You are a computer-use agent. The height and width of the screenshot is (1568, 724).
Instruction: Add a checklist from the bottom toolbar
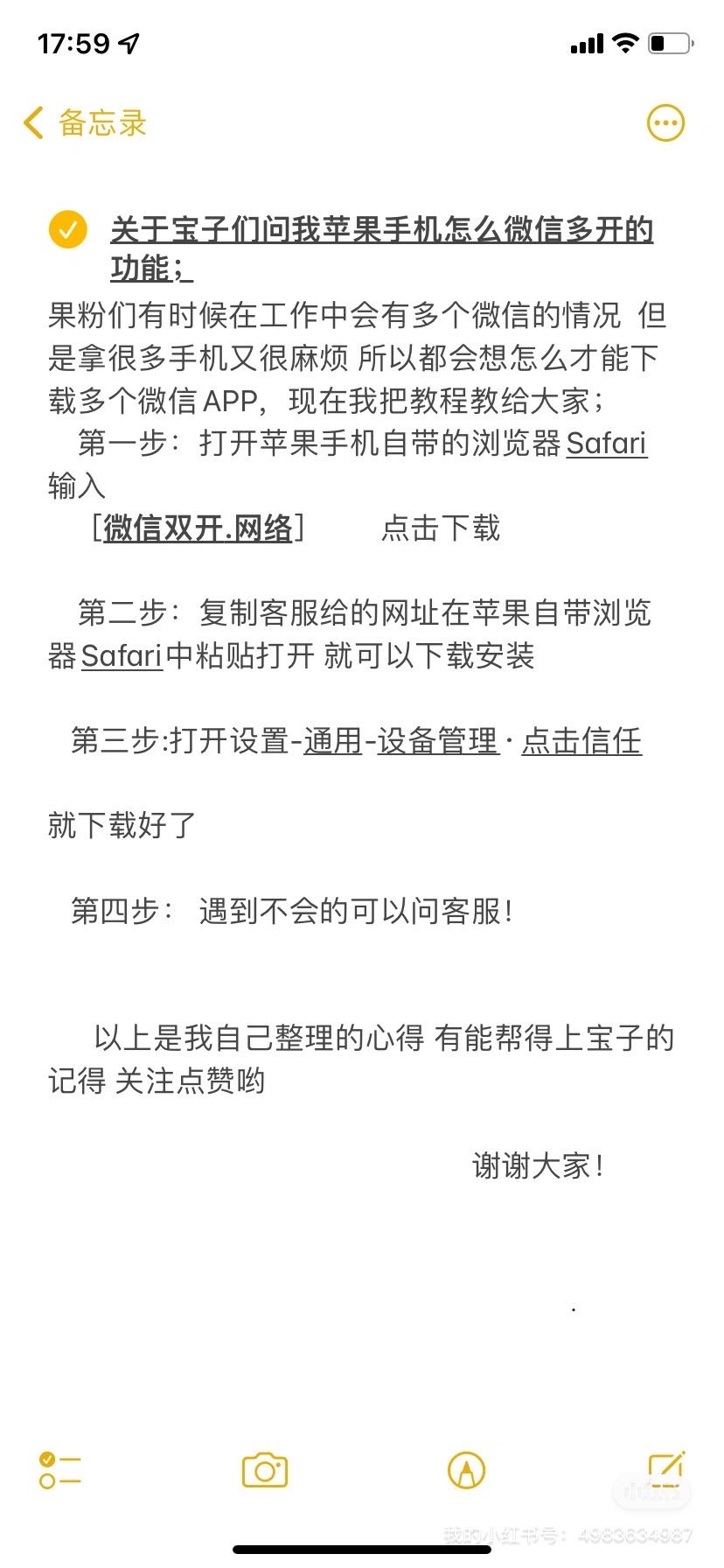click(60, 1470)
